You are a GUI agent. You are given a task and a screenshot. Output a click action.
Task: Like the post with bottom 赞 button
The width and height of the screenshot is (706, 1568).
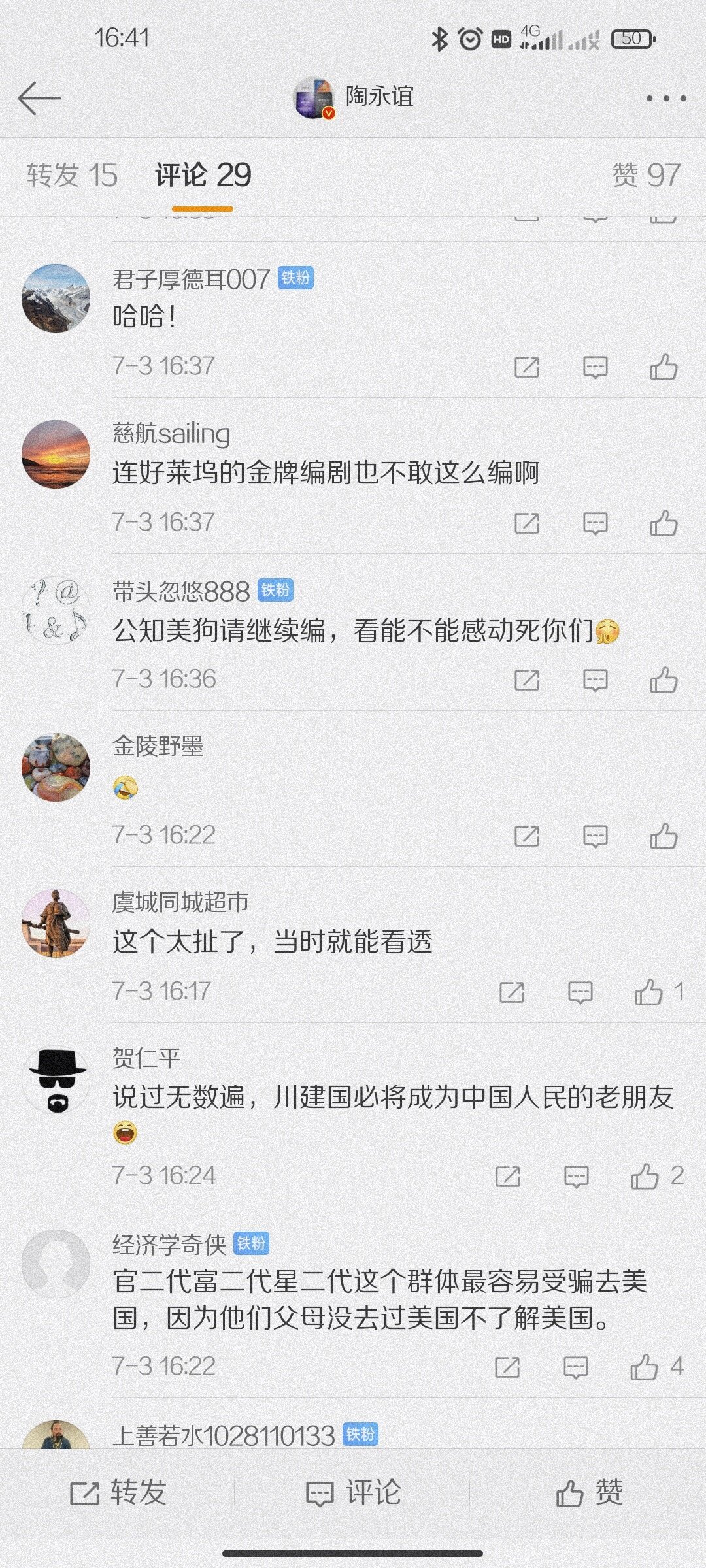click(588, 1493)
